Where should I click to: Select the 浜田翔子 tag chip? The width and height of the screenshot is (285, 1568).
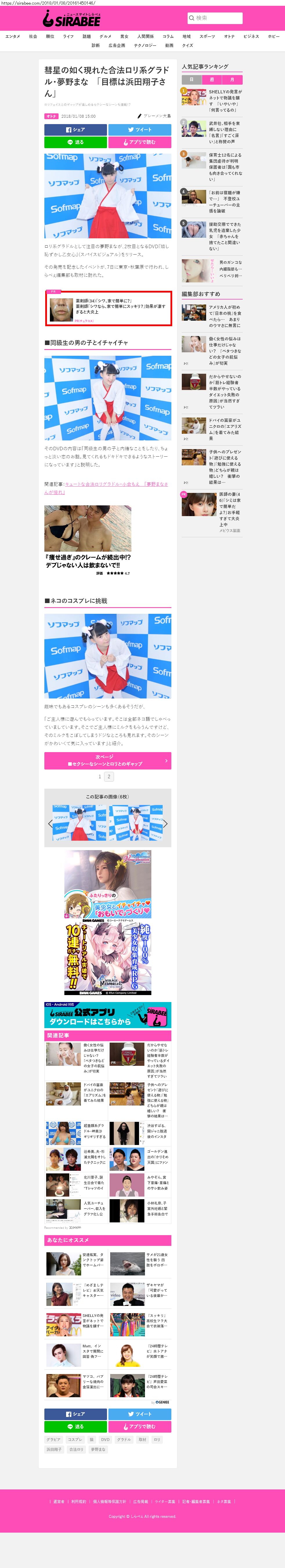pos(54,1449)
